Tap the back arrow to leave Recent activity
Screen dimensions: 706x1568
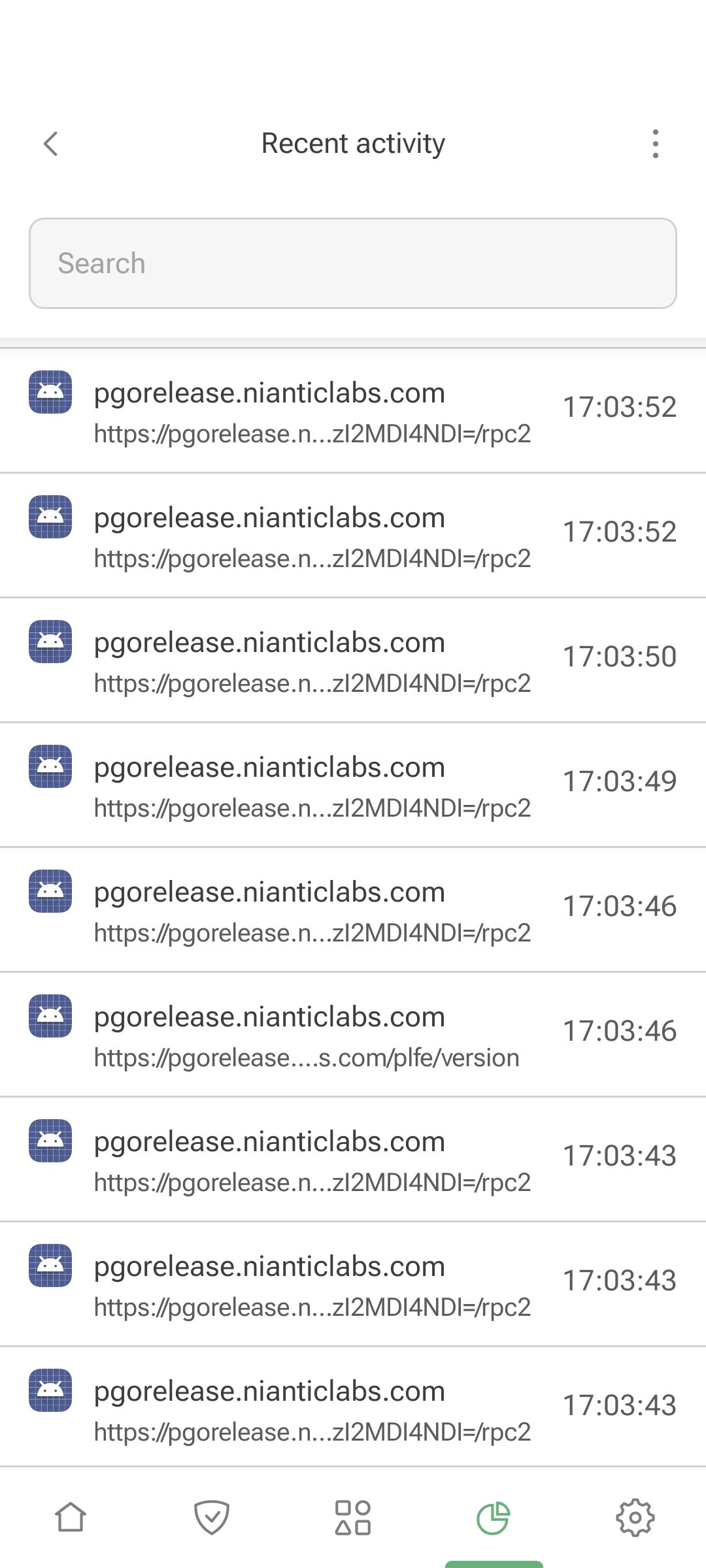(x=51, y=143)
